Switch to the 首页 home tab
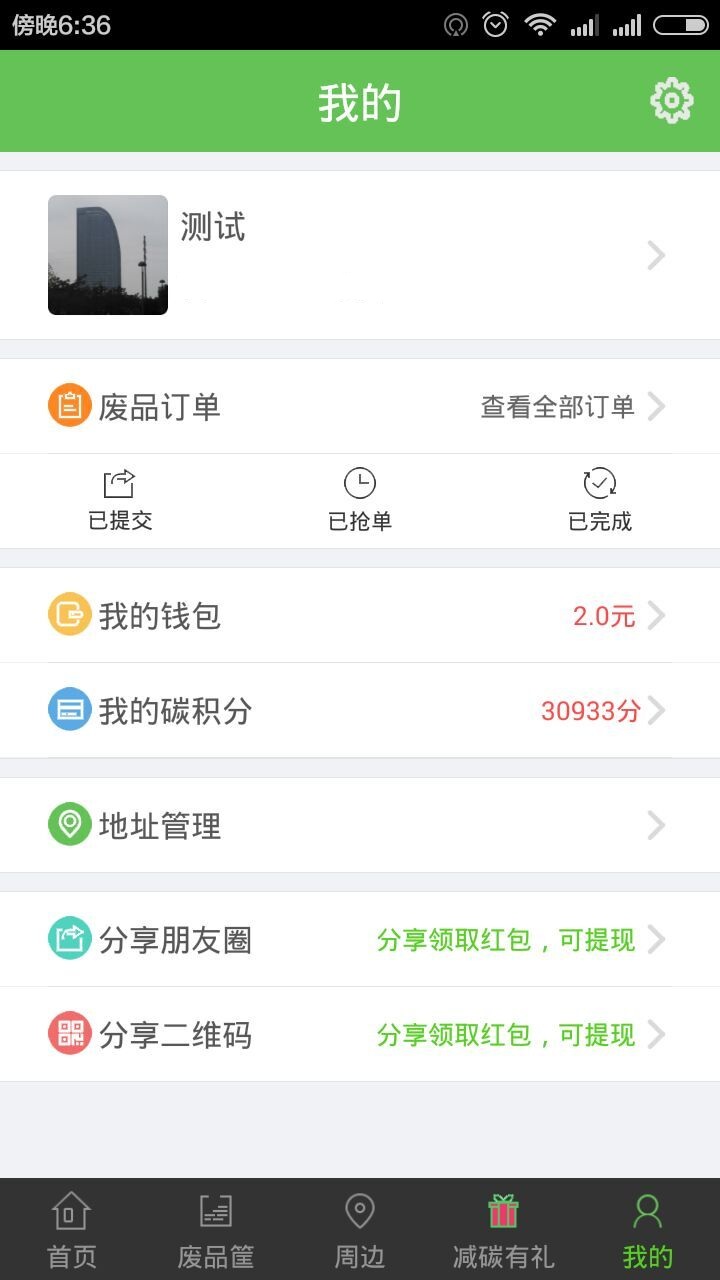The width and height of the screenshot is (720, 1280). 72,1230
